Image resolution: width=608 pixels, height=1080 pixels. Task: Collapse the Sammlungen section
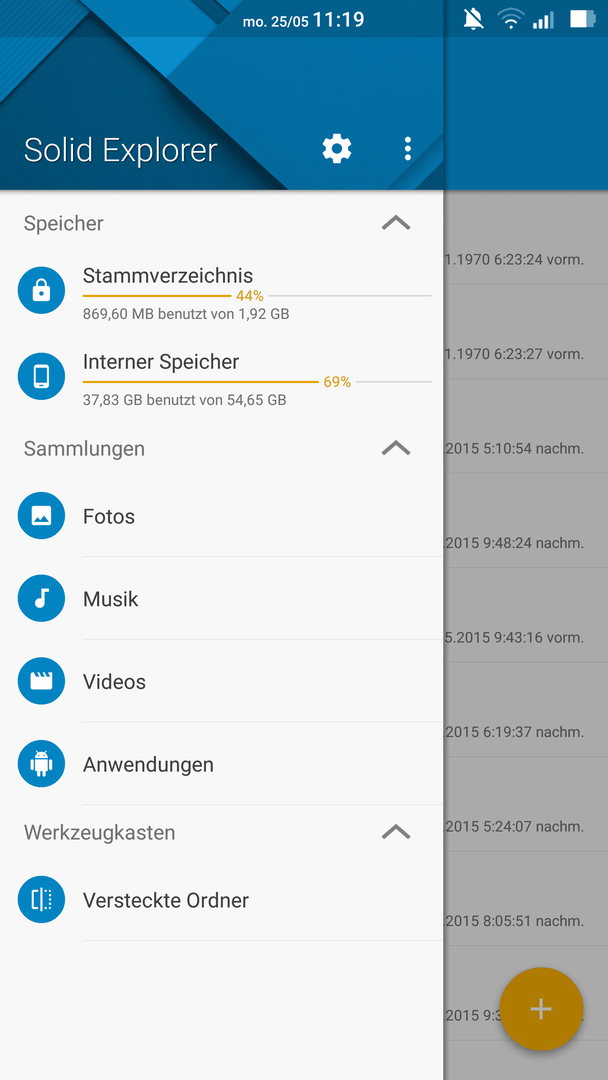tap(396, 448)
